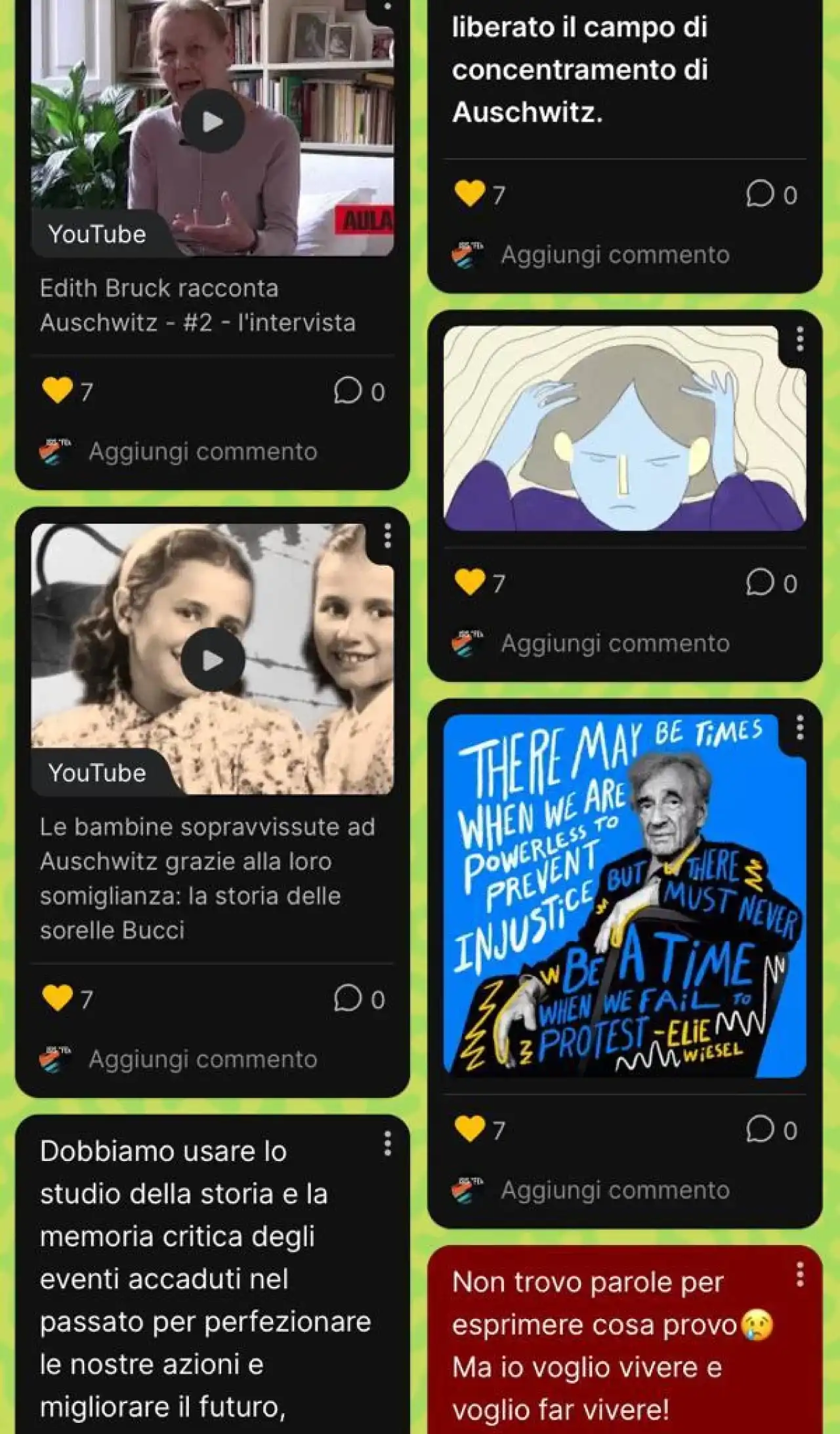The image size is (840, 1434).
Task: Open comments on the Edith Bruck post
Action: 348,390
